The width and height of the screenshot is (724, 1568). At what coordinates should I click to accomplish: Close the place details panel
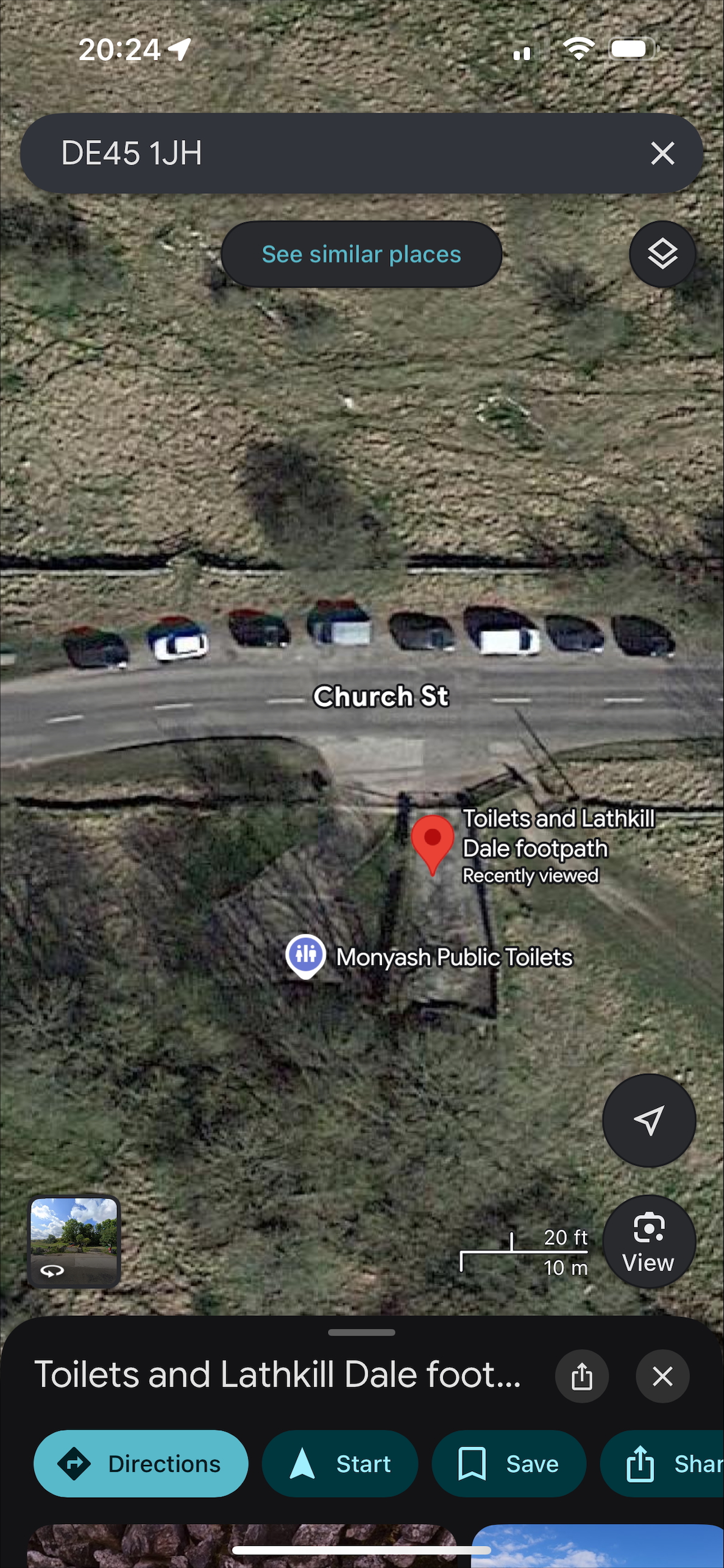point(662,1376)
